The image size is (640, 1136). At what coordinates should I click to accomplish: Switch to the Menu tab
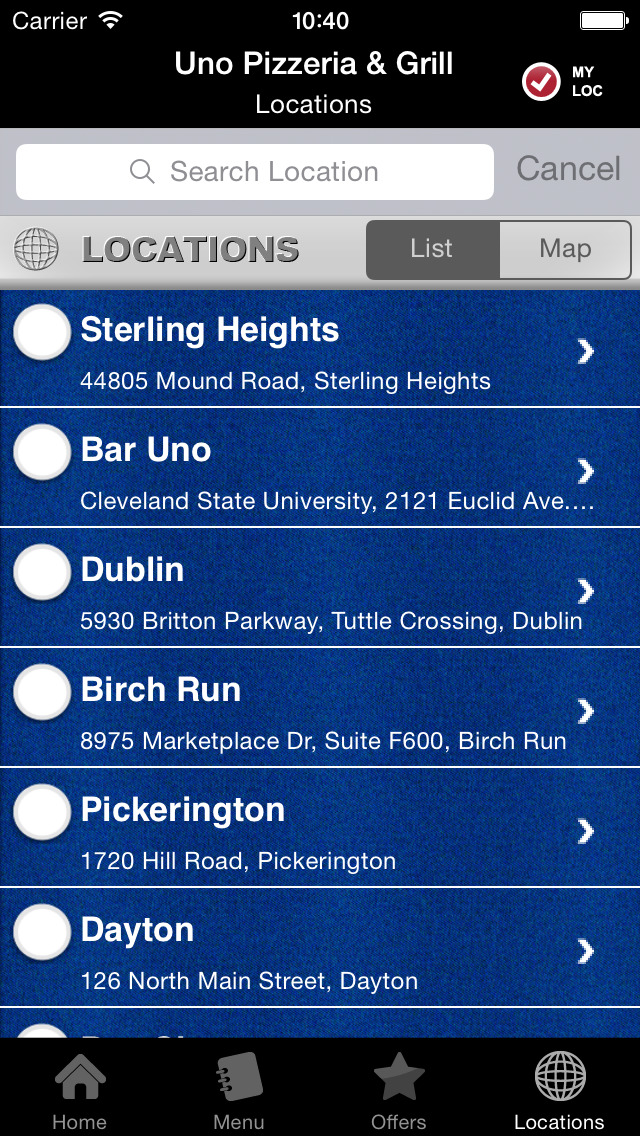coord(239,1091)
